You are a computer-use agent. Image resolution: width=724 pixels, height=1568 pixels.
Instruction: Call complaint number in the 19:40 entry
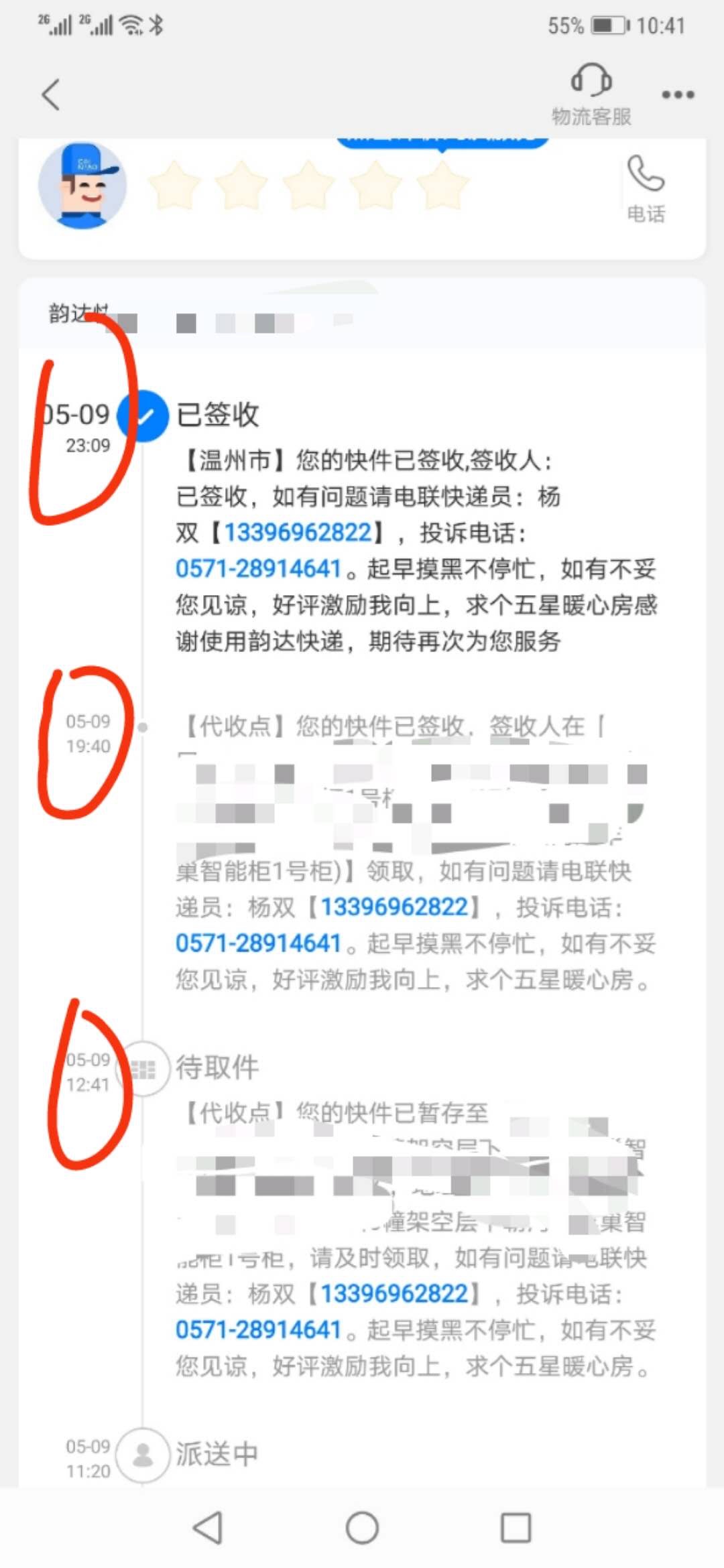pyautogui.click(x=259, y=943)
